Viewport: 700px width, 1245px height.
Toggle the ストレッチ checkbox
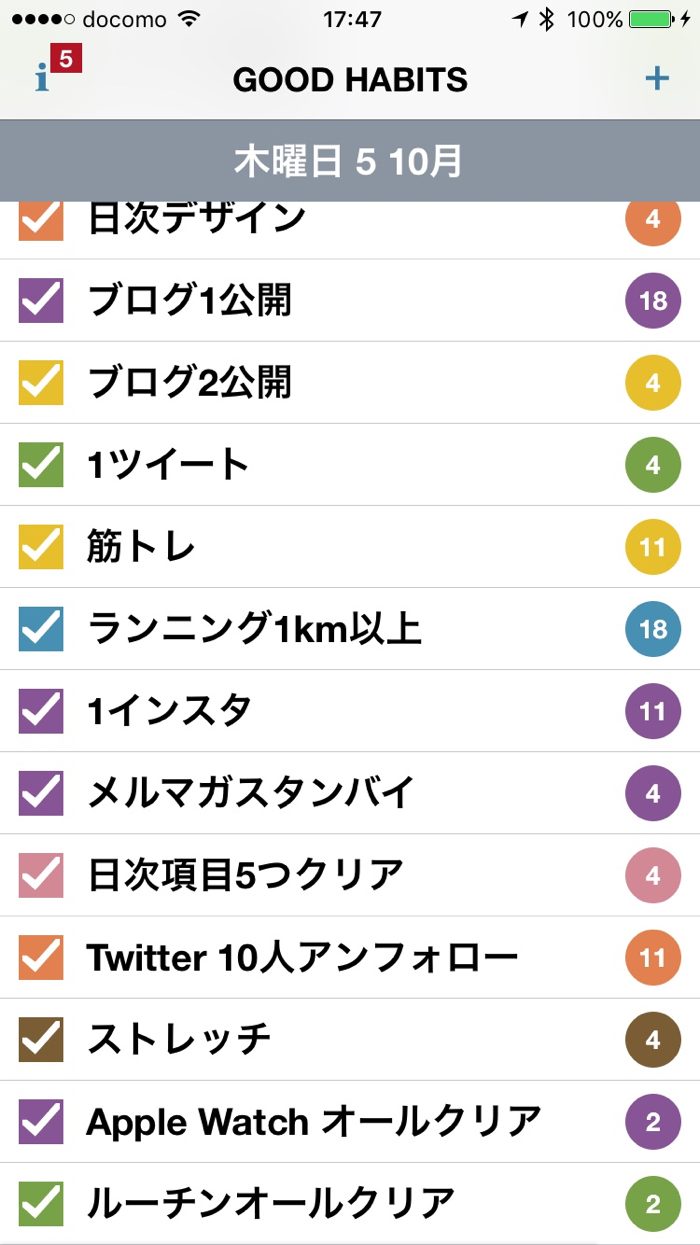[41, 1039]
